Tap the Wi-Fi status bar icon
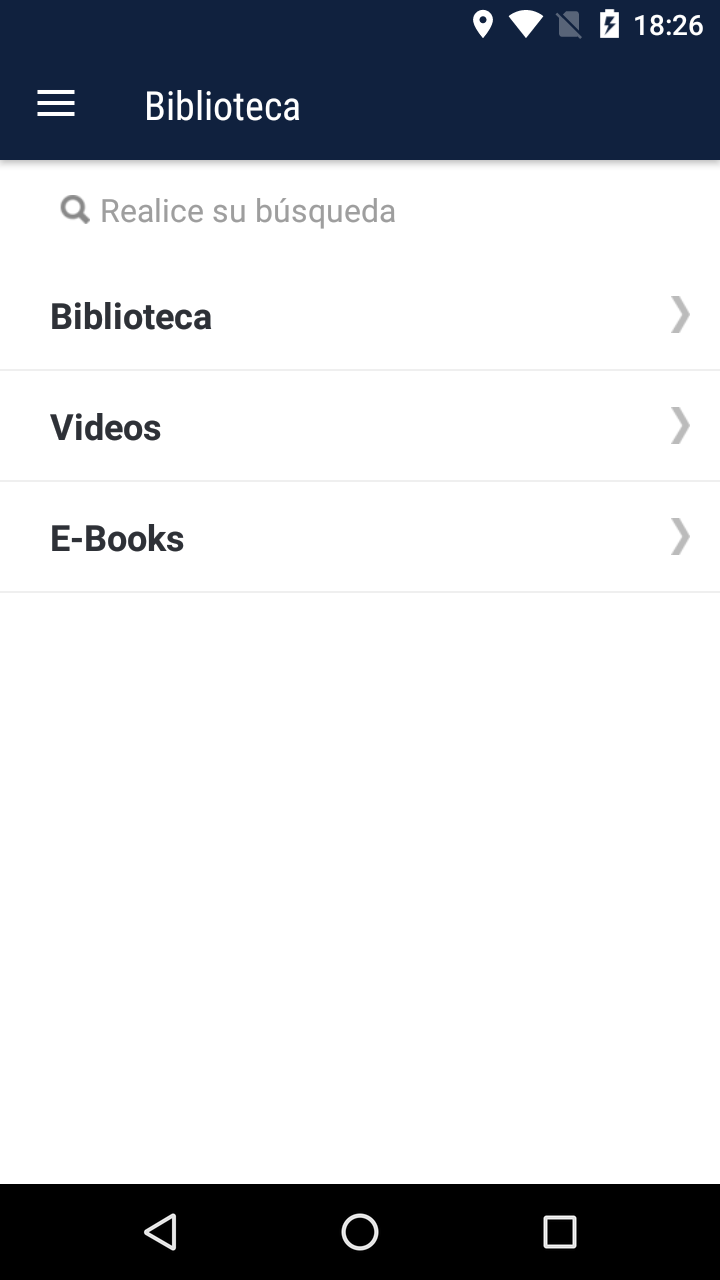This screenshot has width=720, height=1280. (526, 24)
